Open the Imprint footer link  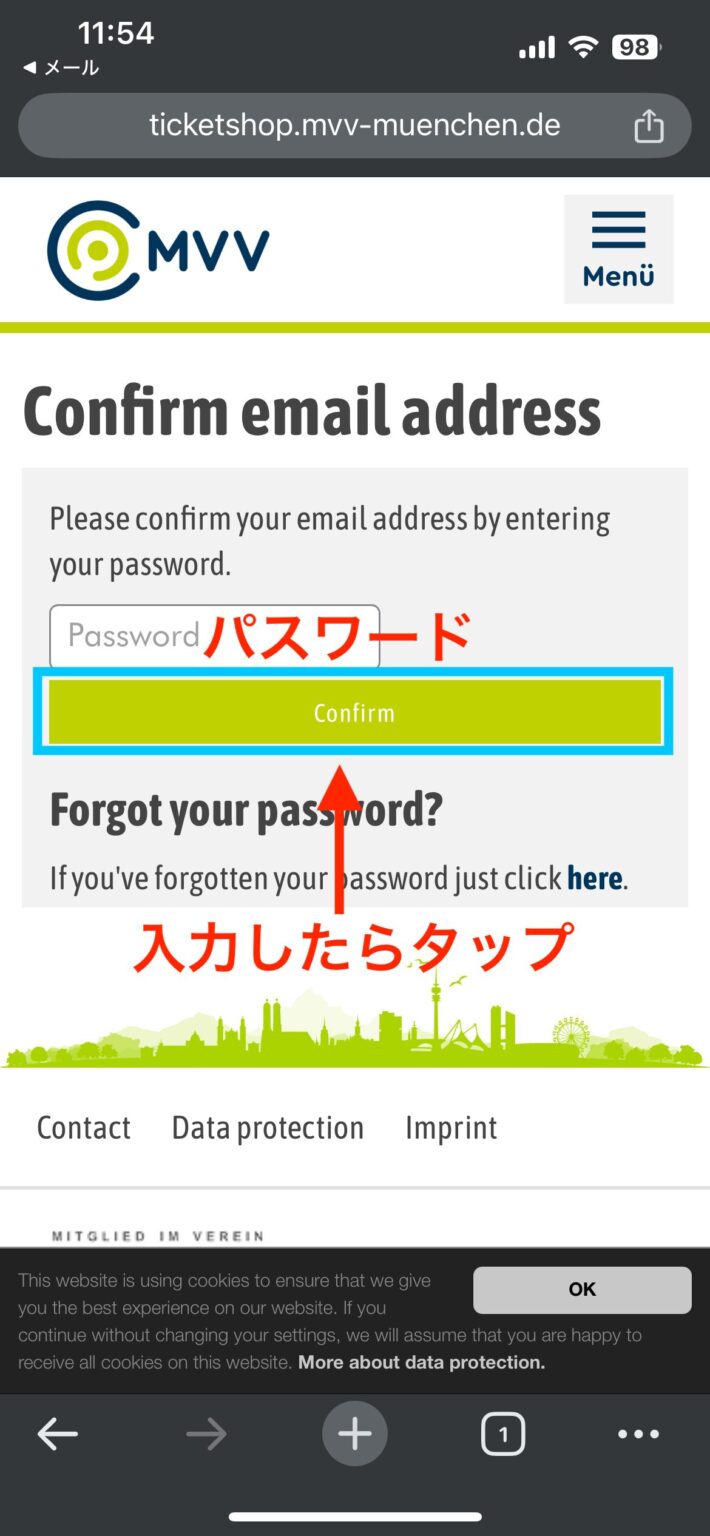(x=451, y=1128)
